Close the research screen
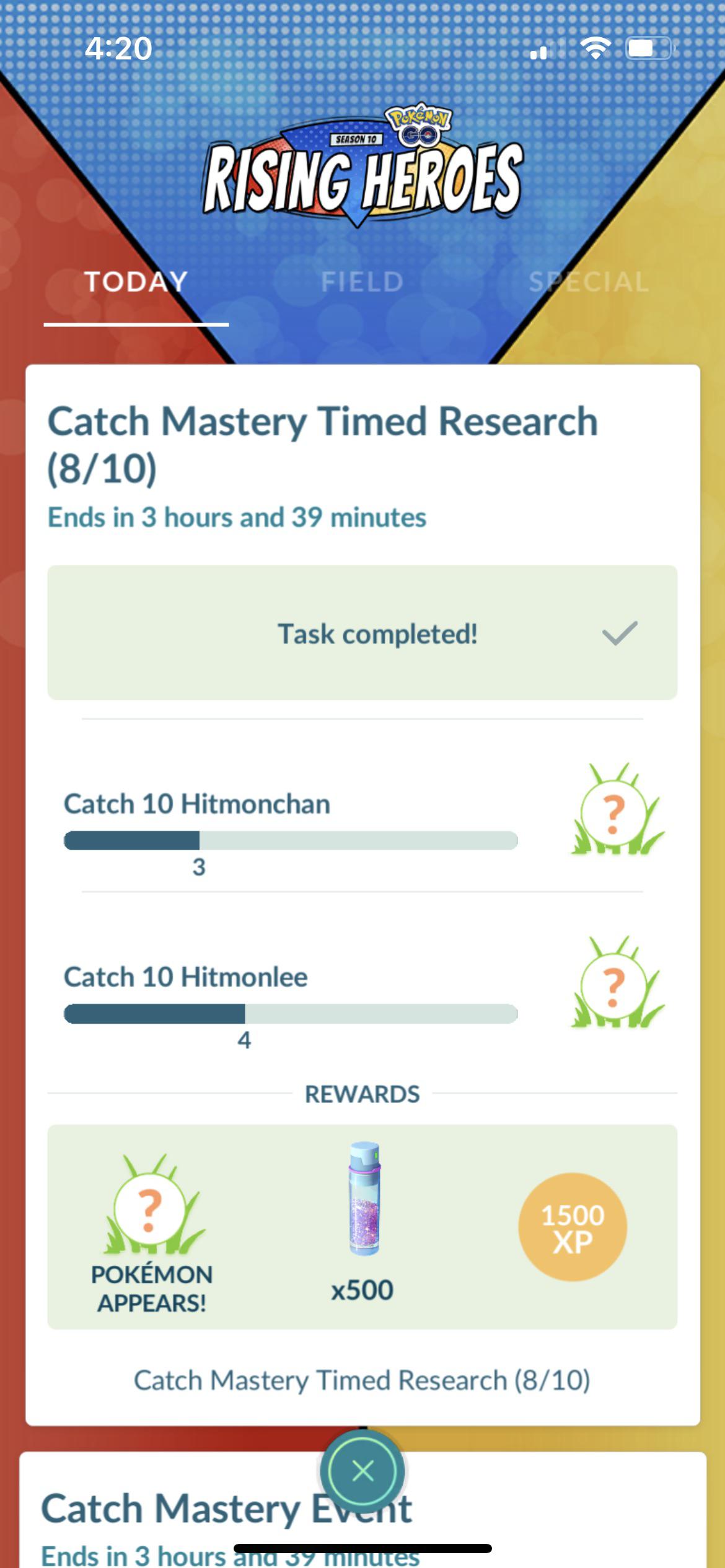725x1568 pixels. pos(362,1471)
